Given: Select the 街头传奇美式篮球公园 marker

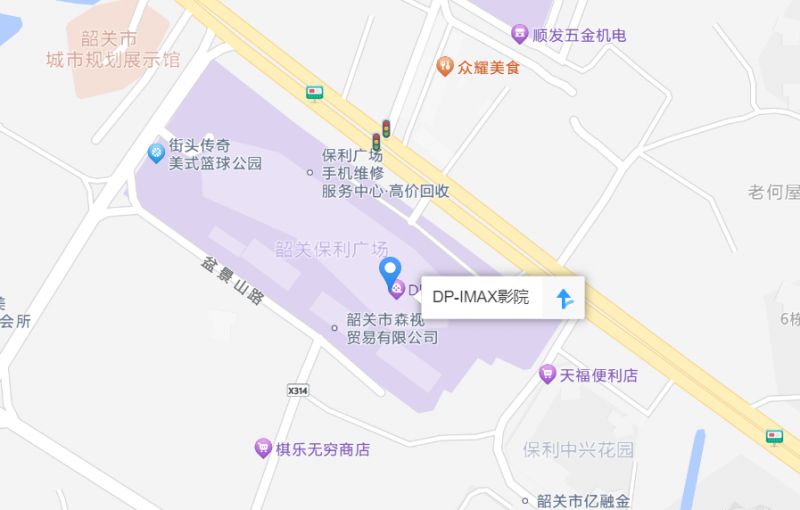Looking at the screenshot, I should [x=156, y=152].
